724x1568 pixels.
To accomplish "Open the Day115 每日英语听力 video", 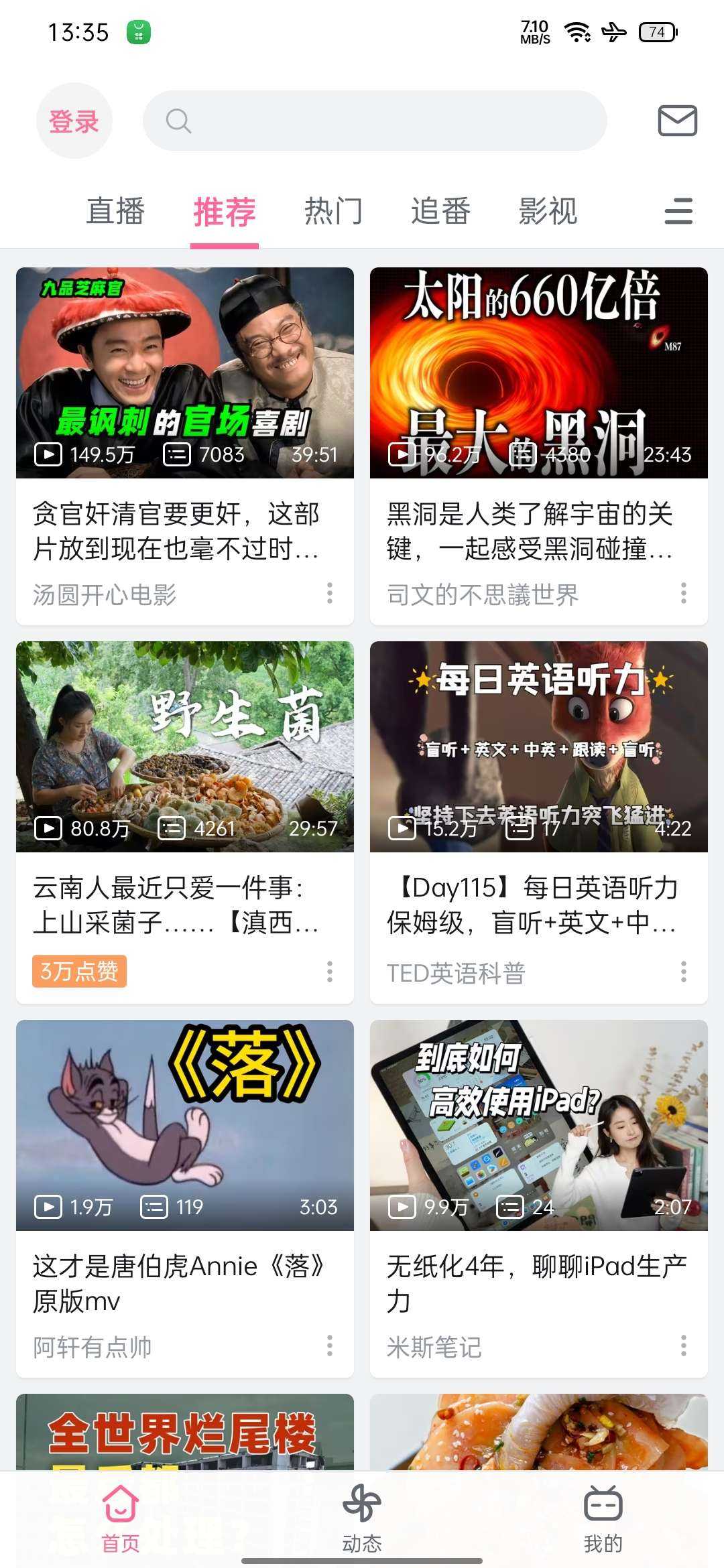I will point(538,746).
